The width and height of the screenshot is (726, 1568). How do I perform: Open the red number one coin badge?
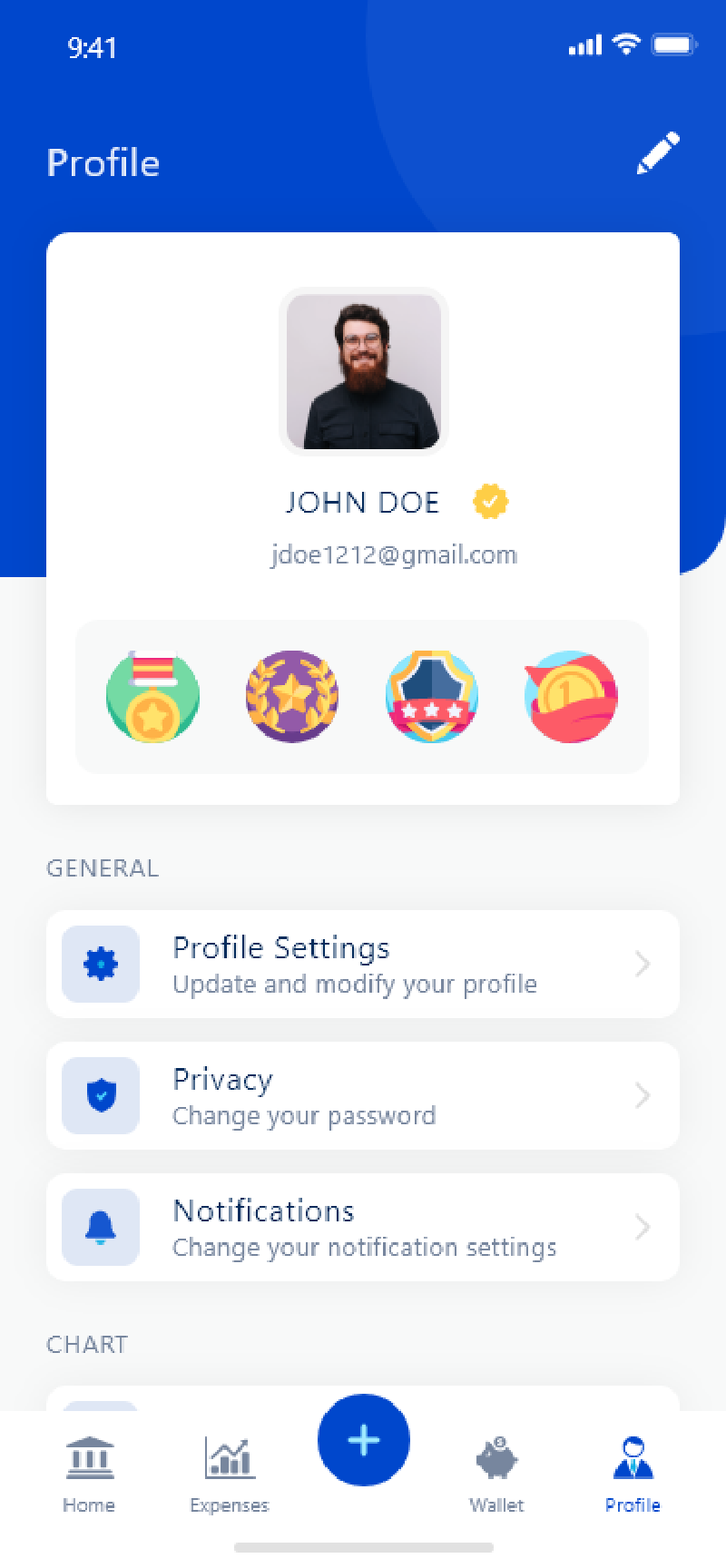[x=571, y=697]
